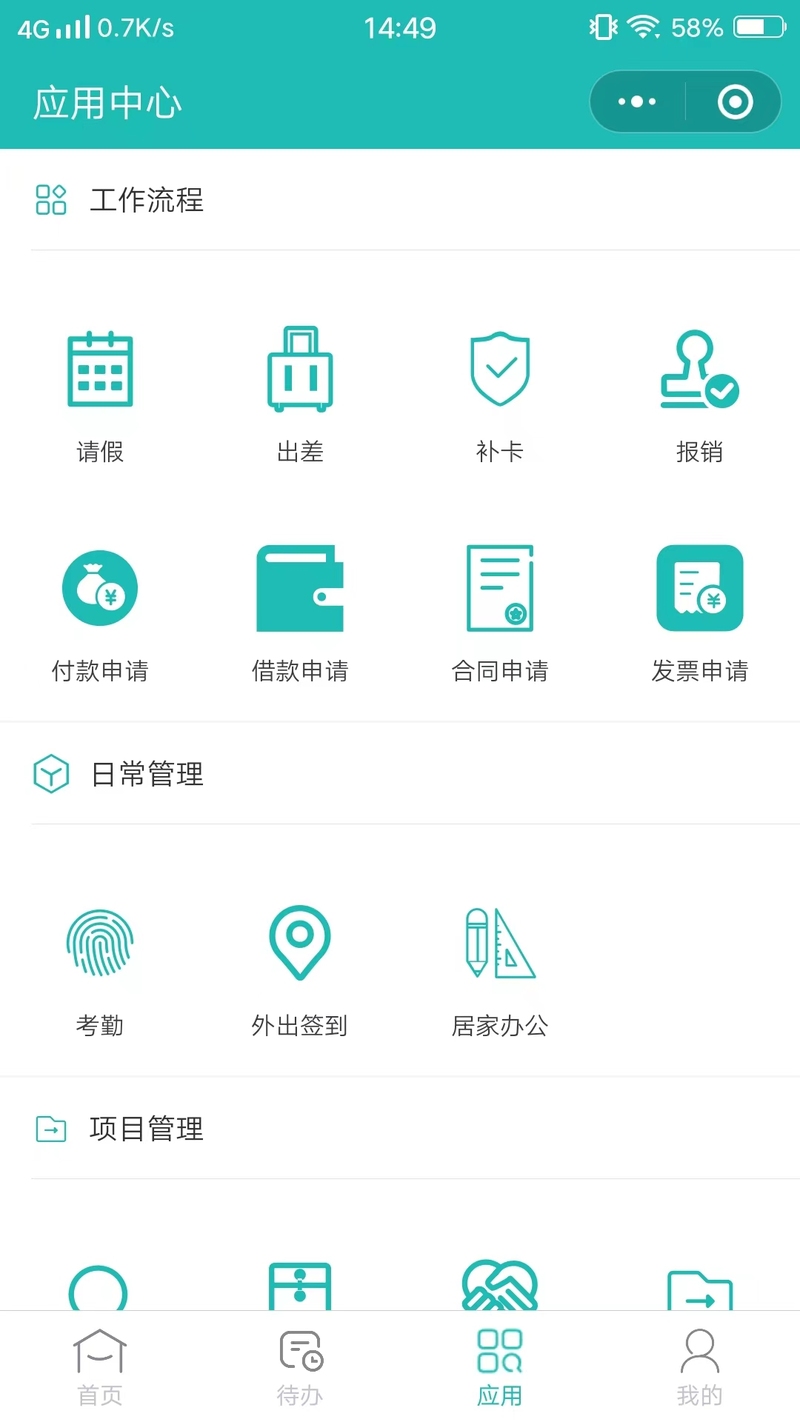Image resolution: width=800 pixels, height=1422 pixels.
Task: Open 补卡 attendance correction
Action: coord(500,395)
